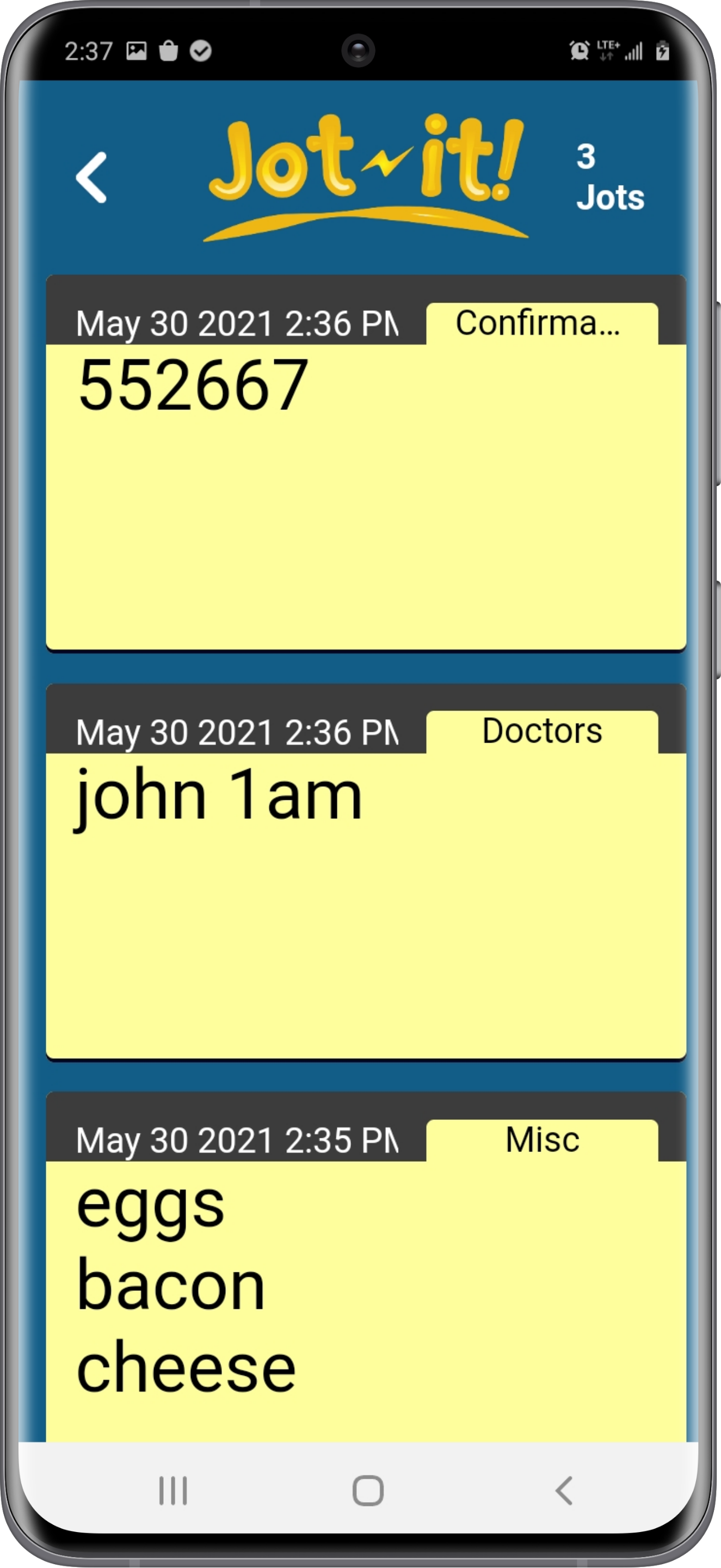The height and width of the screenshot is (1568, 721).
Task: Select the Confirma... category tab
Action: point(541,323)
